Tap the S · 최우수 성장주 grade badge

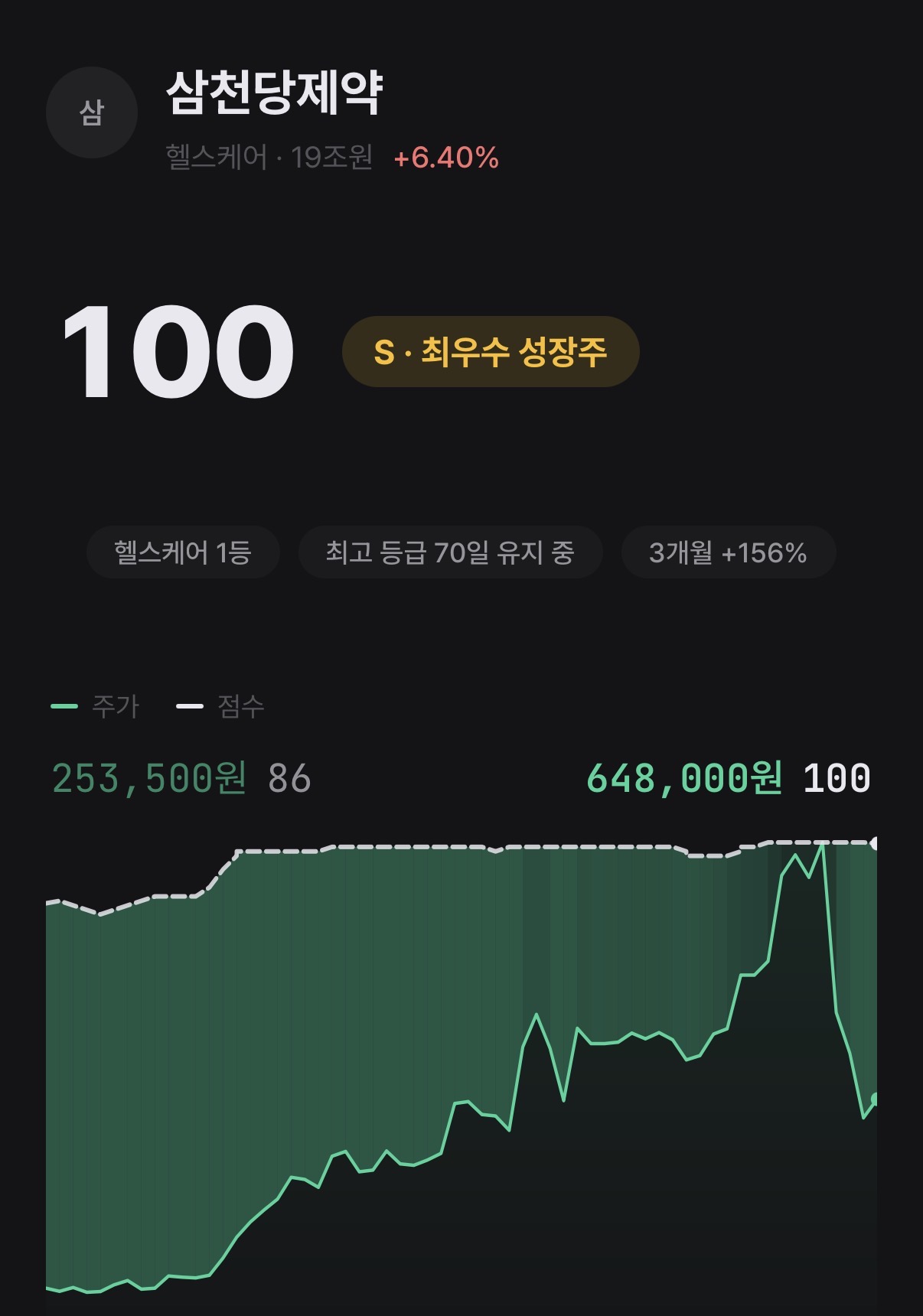pos(490,352)
